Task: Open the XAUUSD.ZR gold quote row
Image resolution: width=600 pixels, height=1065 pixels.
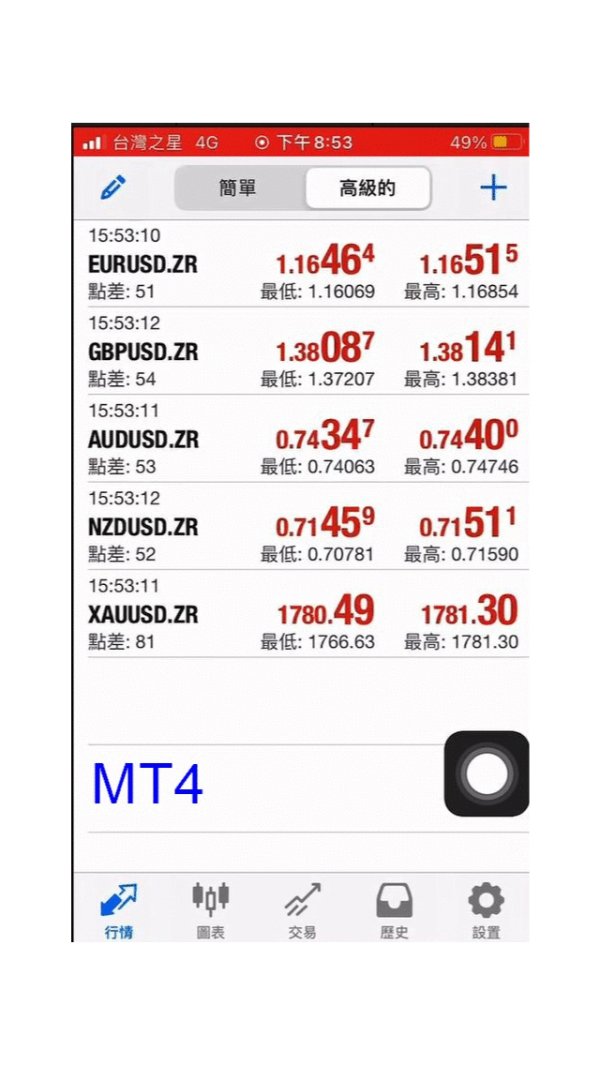Action: [300, 613]
